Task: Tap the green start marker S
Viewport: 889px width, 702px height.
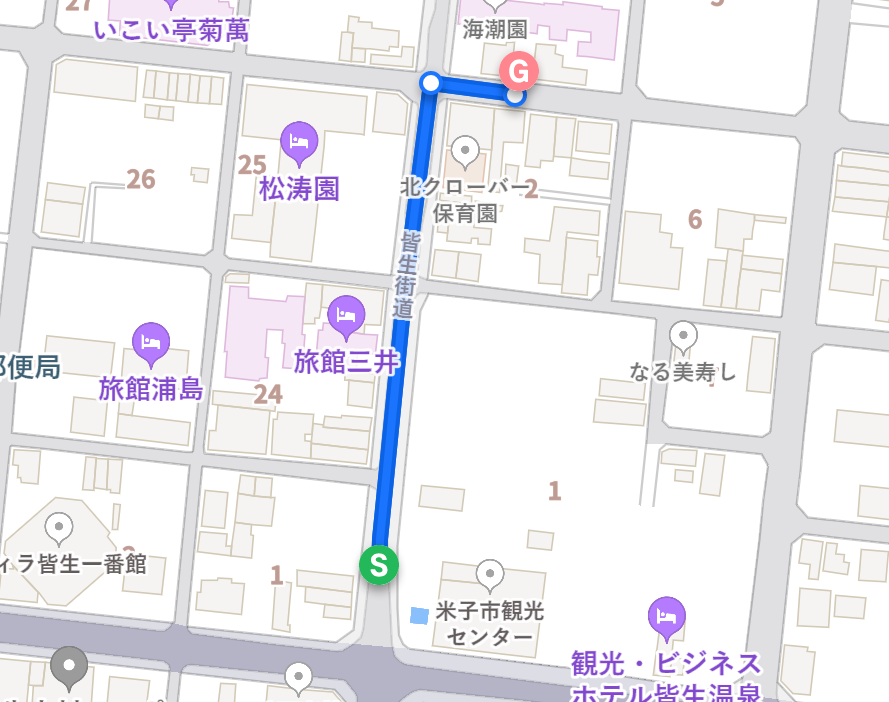Action: (379, 565)
